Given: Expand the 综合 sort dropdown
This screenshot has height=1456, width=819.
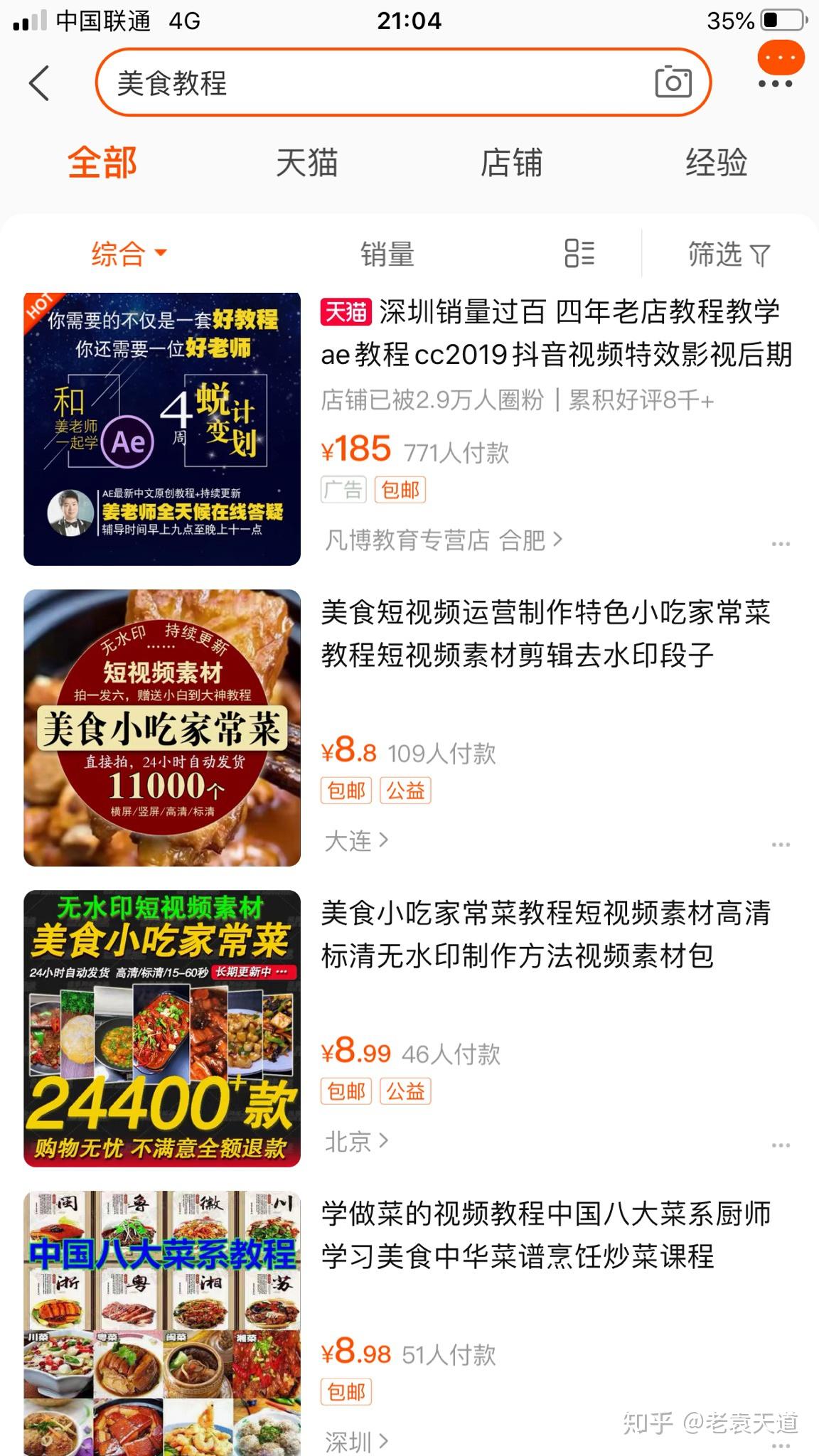Looking at the screenshot, I should tap(128, 254).
